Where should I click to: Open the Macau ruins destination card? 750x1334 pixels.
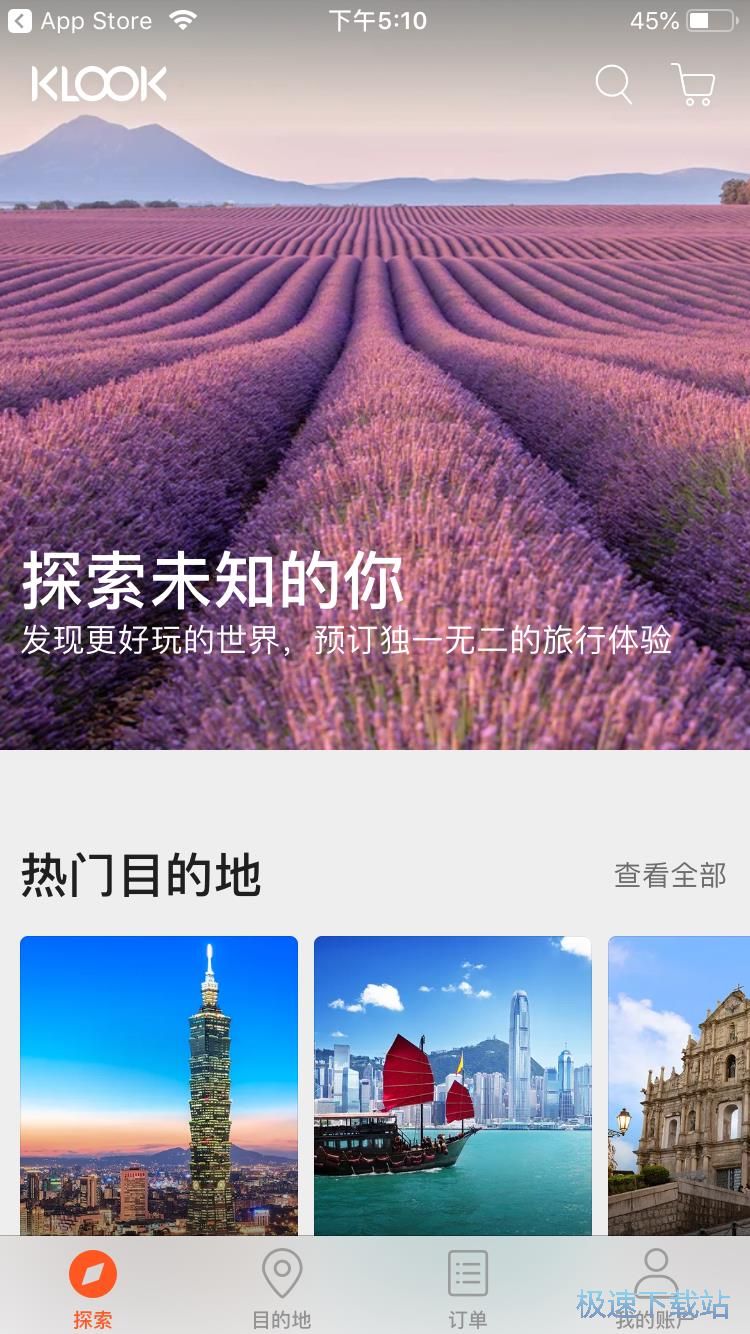click(x=680, y=1085)
